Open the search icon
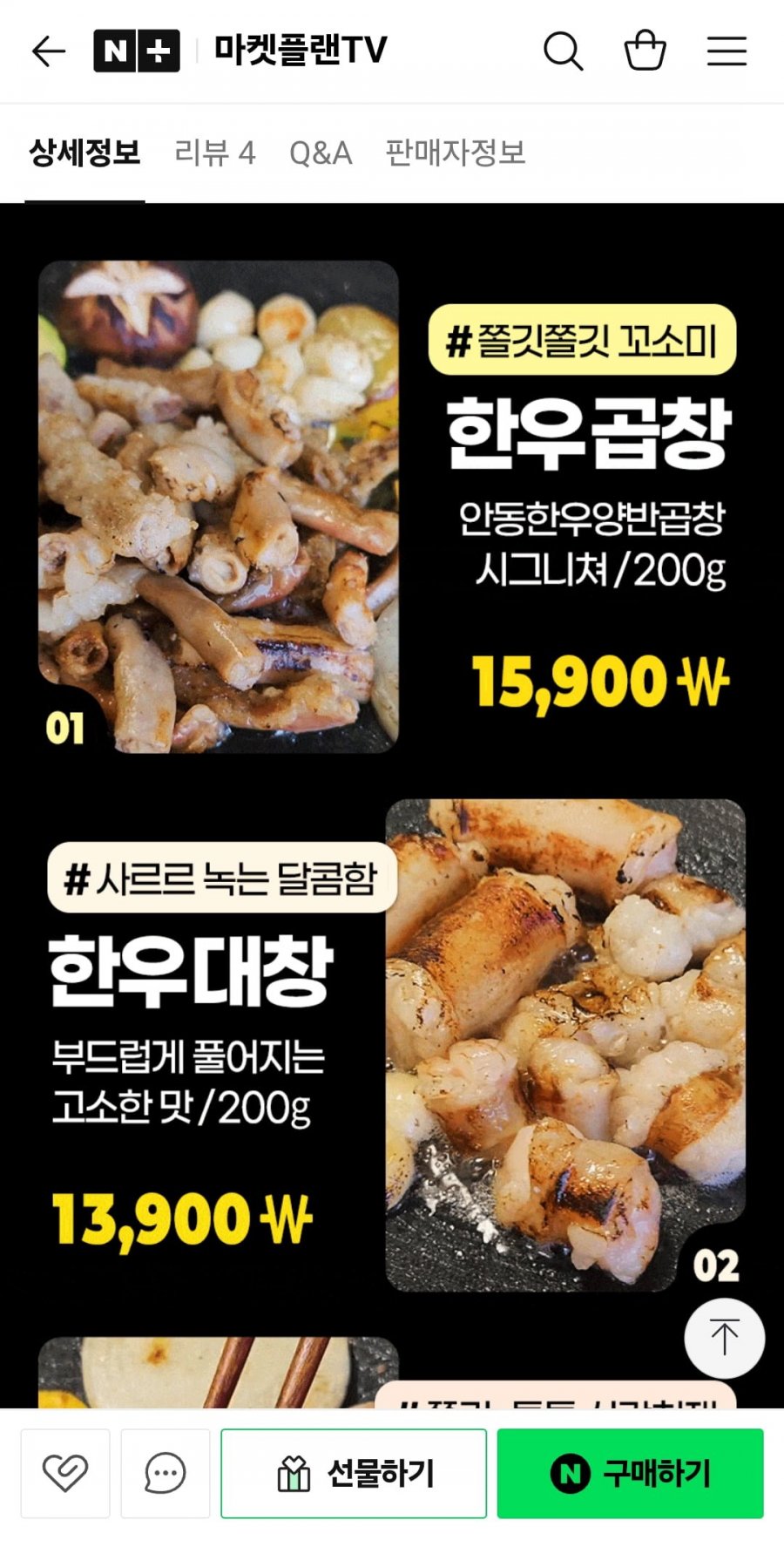Screen dimensions: 784x1547 tap(563, 51)
